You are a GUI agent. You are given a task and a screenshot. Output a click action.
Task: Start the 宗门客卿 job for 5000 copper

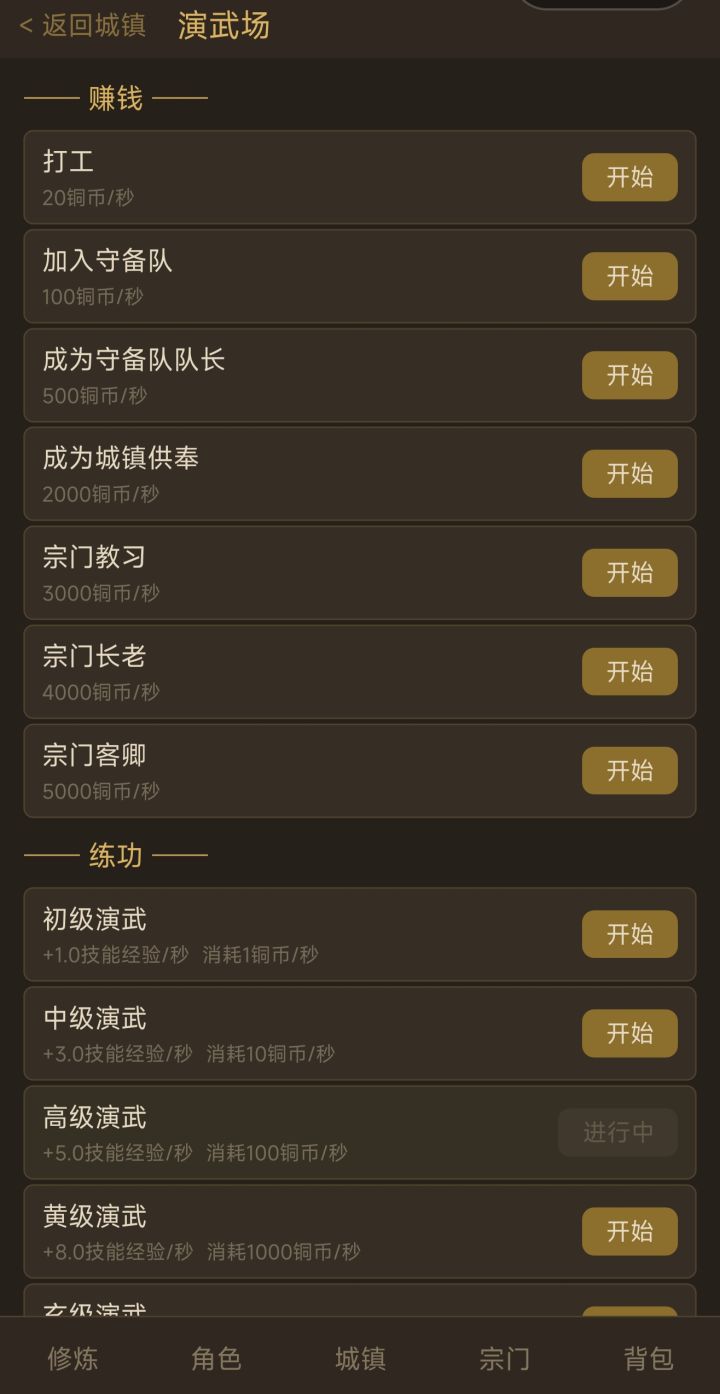[629, 770]
